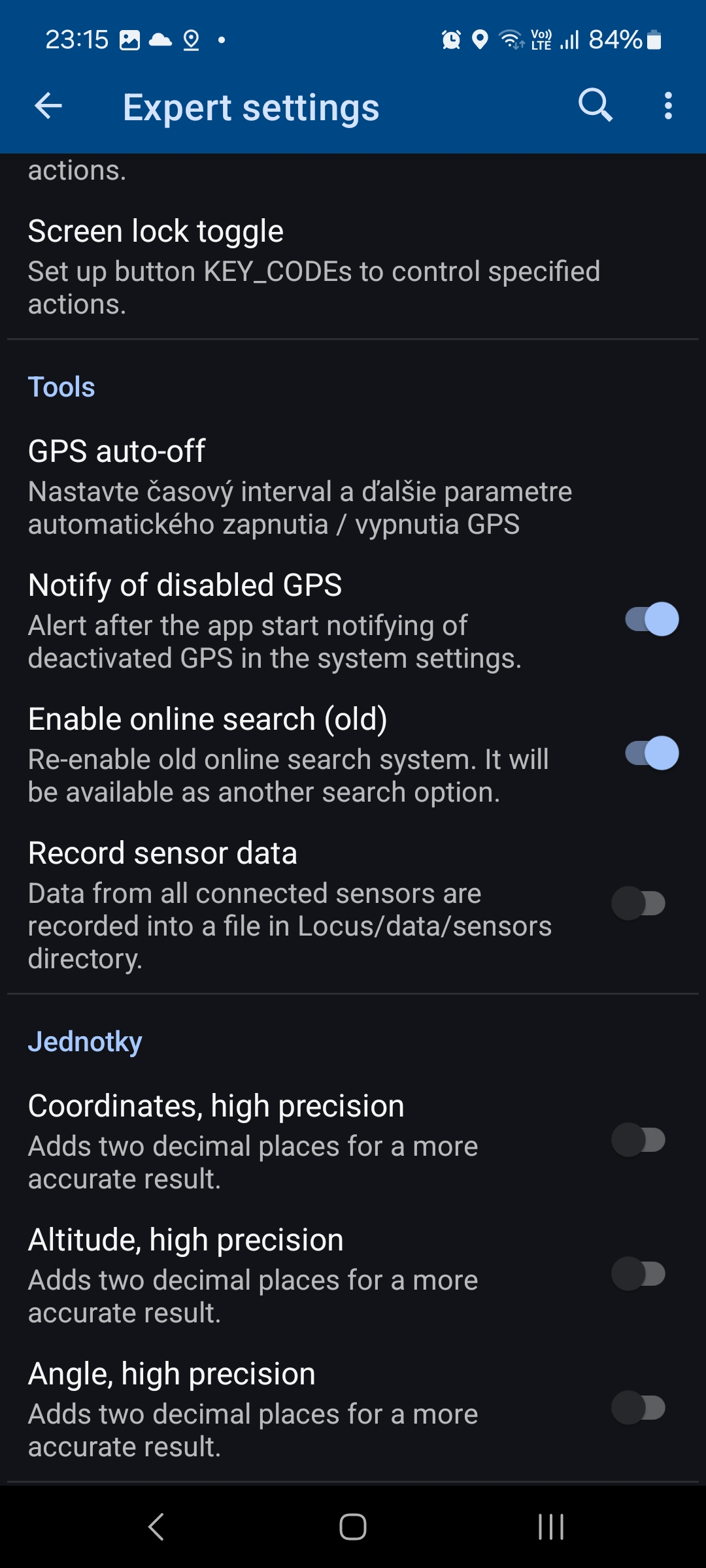Turn off Notify of disabled GPS
706x1568 pixels.
coord(651,619)
